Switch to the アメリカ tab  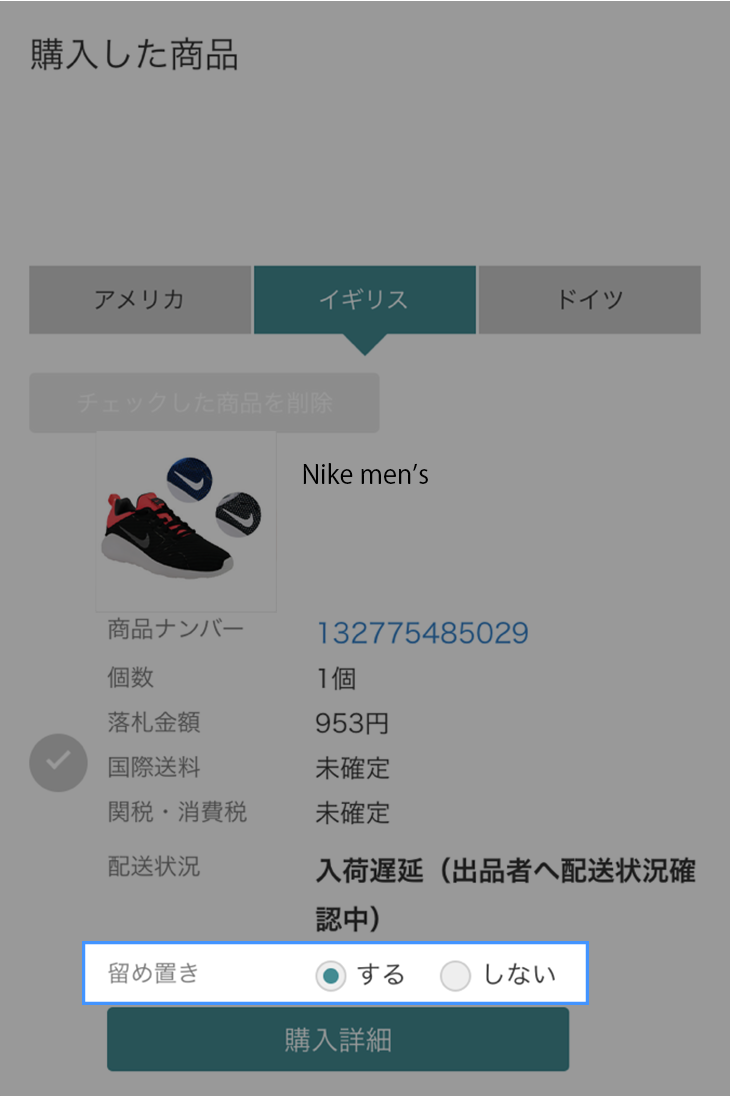(x=139, y=300)
